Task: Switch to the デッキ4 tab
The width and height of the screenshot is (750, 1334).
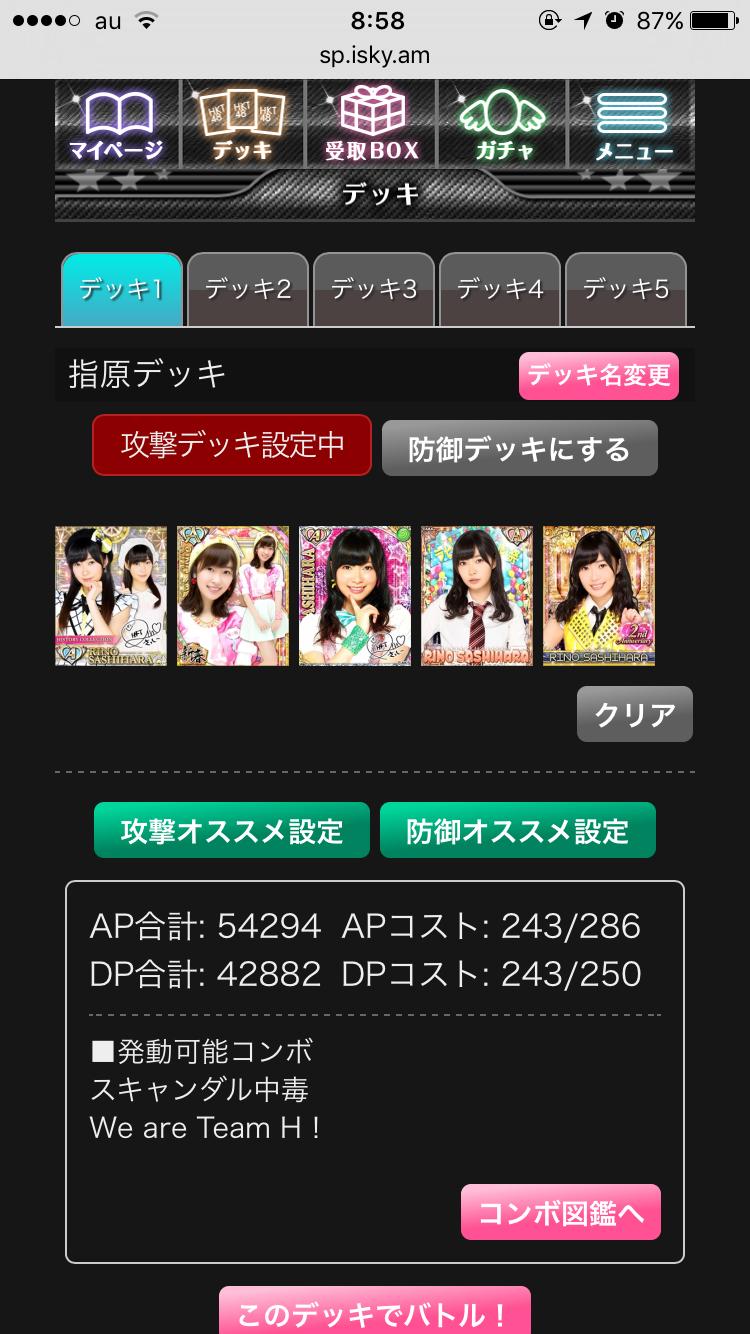Action: (x=500, y=290)
